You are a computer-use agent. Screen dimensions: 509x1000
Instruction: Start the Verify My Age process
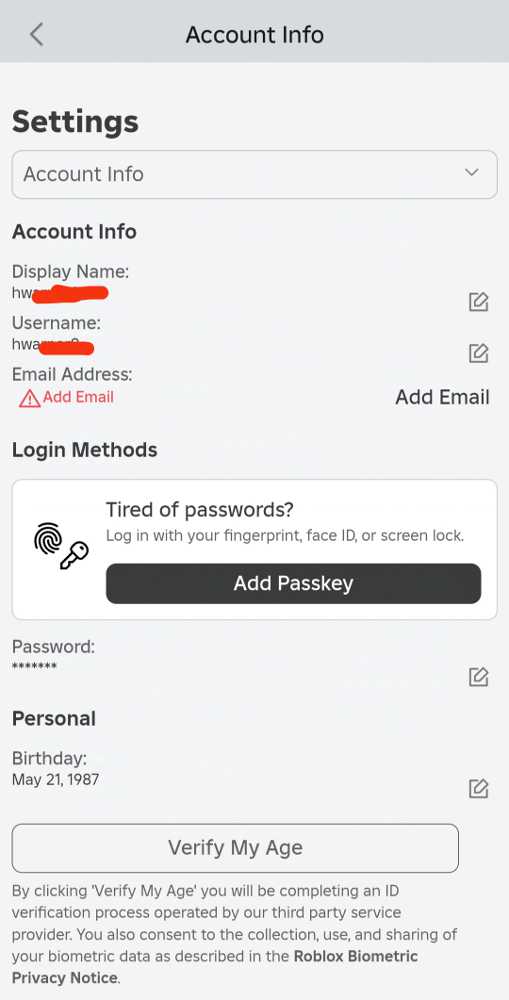tap(235, 848)
